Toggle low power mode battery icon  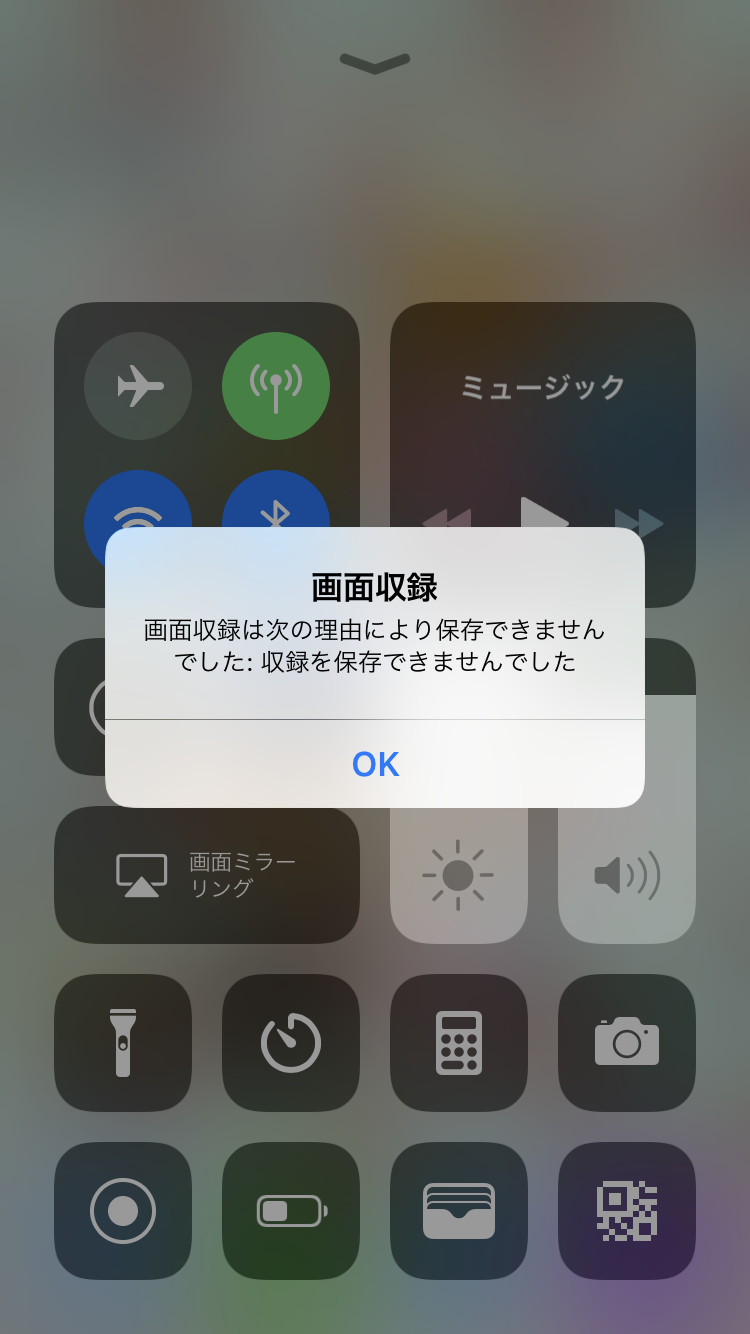pyautogui.click(x=291, y=1211)
